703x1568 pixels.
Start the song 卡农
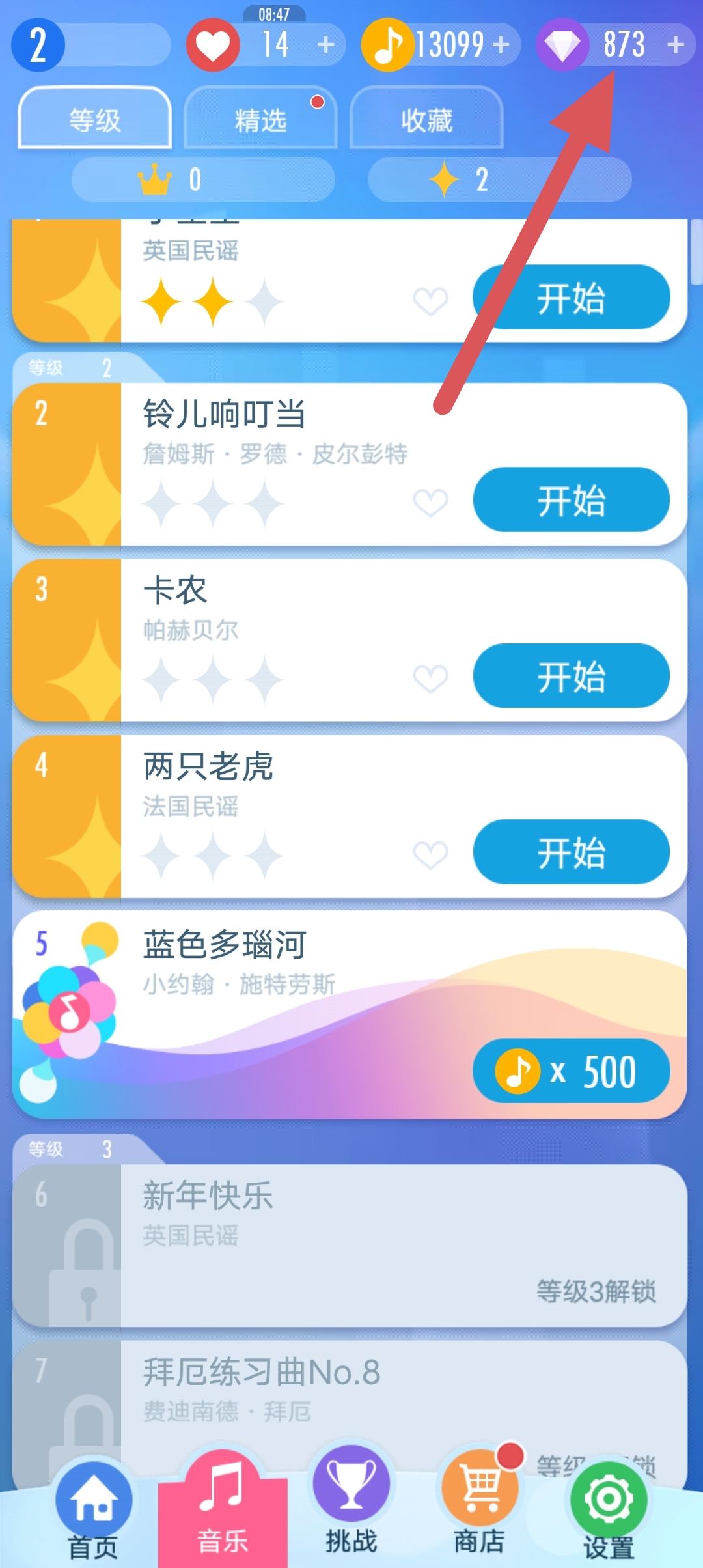(571, 676)
